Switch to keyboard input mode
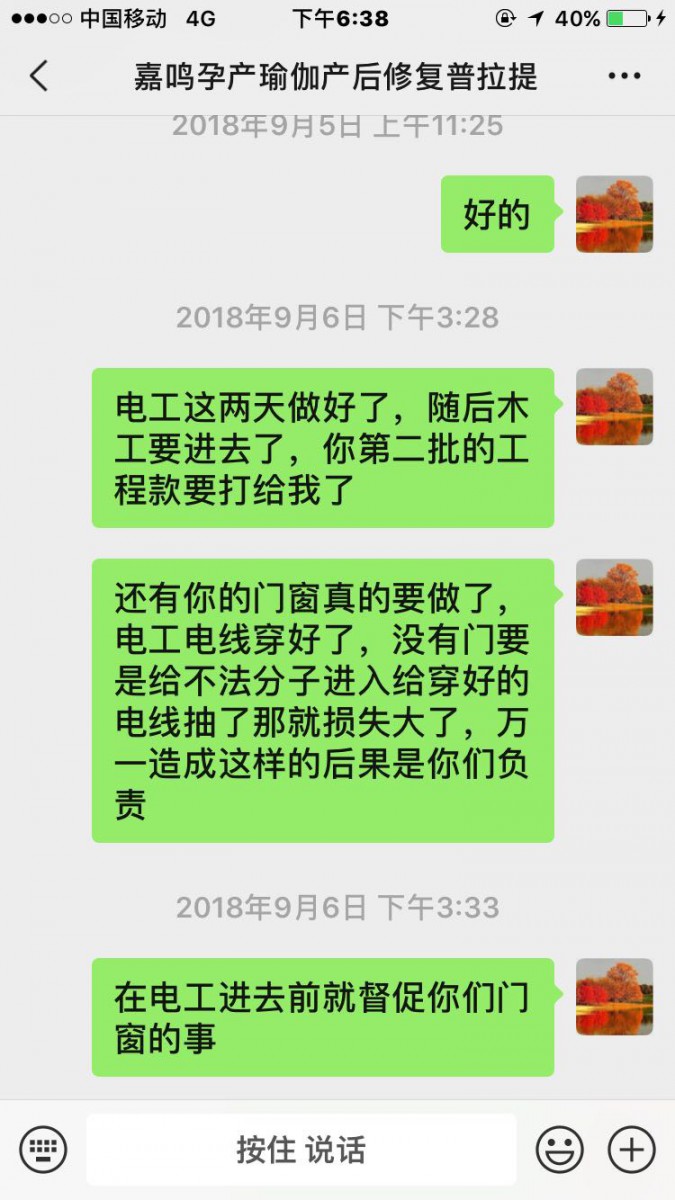 click(42, 1149)
